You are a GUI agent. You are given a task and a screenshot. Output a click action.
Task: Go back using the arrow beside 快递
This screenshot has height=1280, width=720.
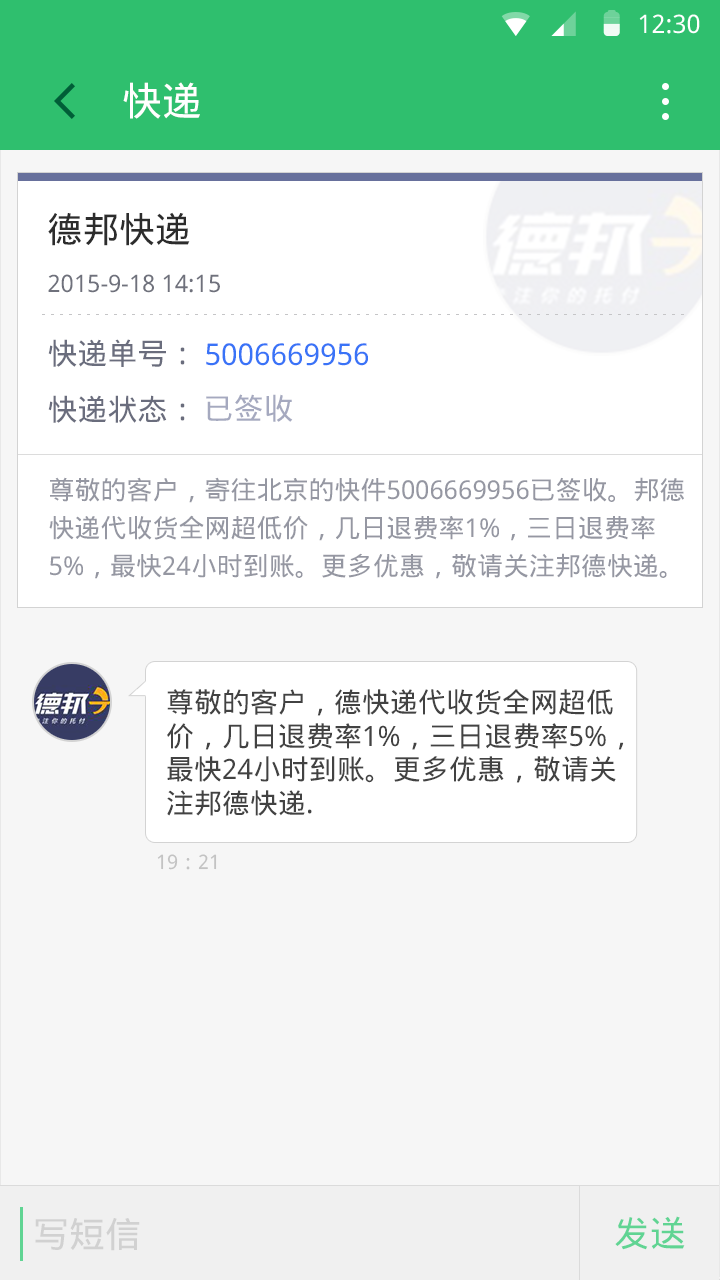click(65, 101)
